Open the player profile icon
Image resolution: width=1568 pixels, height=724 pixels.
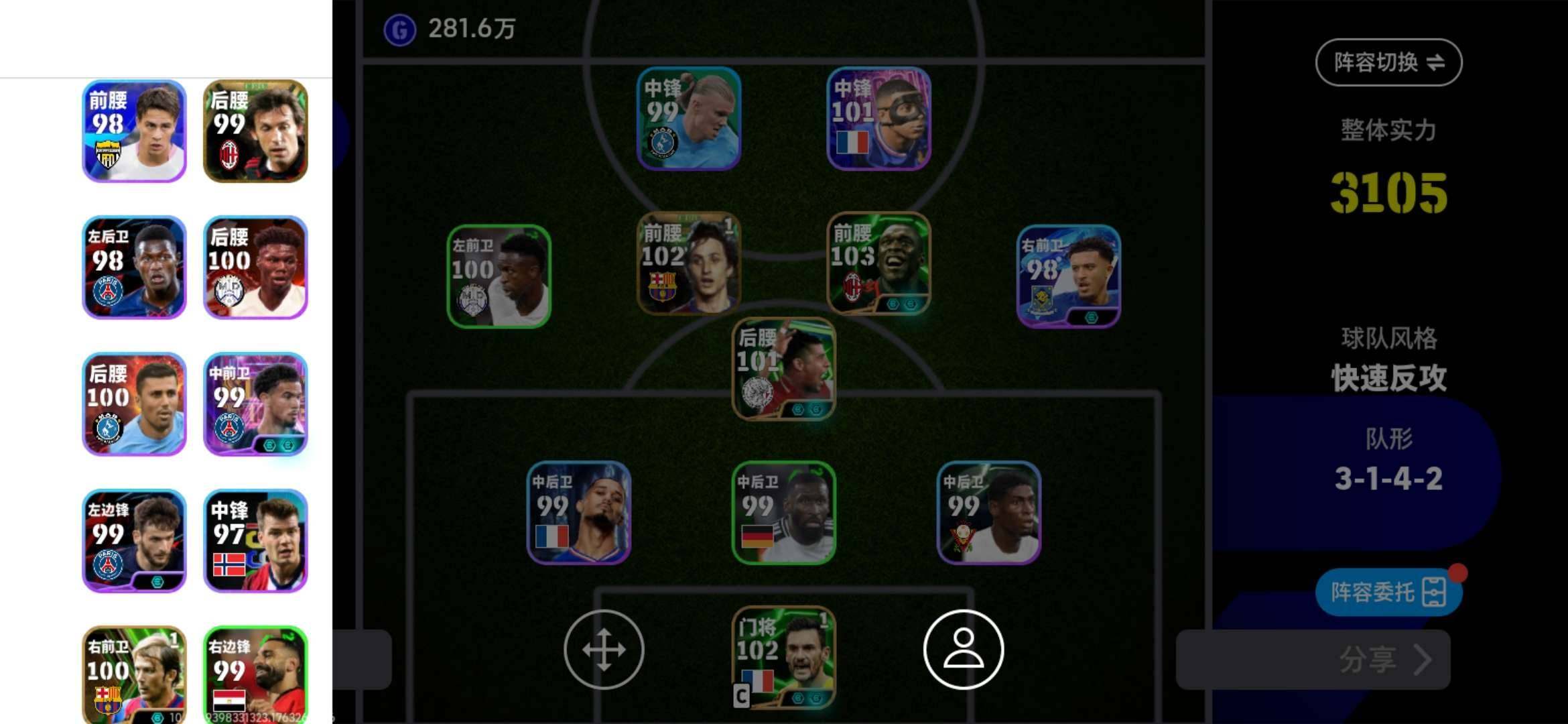(x=963, y=649)
